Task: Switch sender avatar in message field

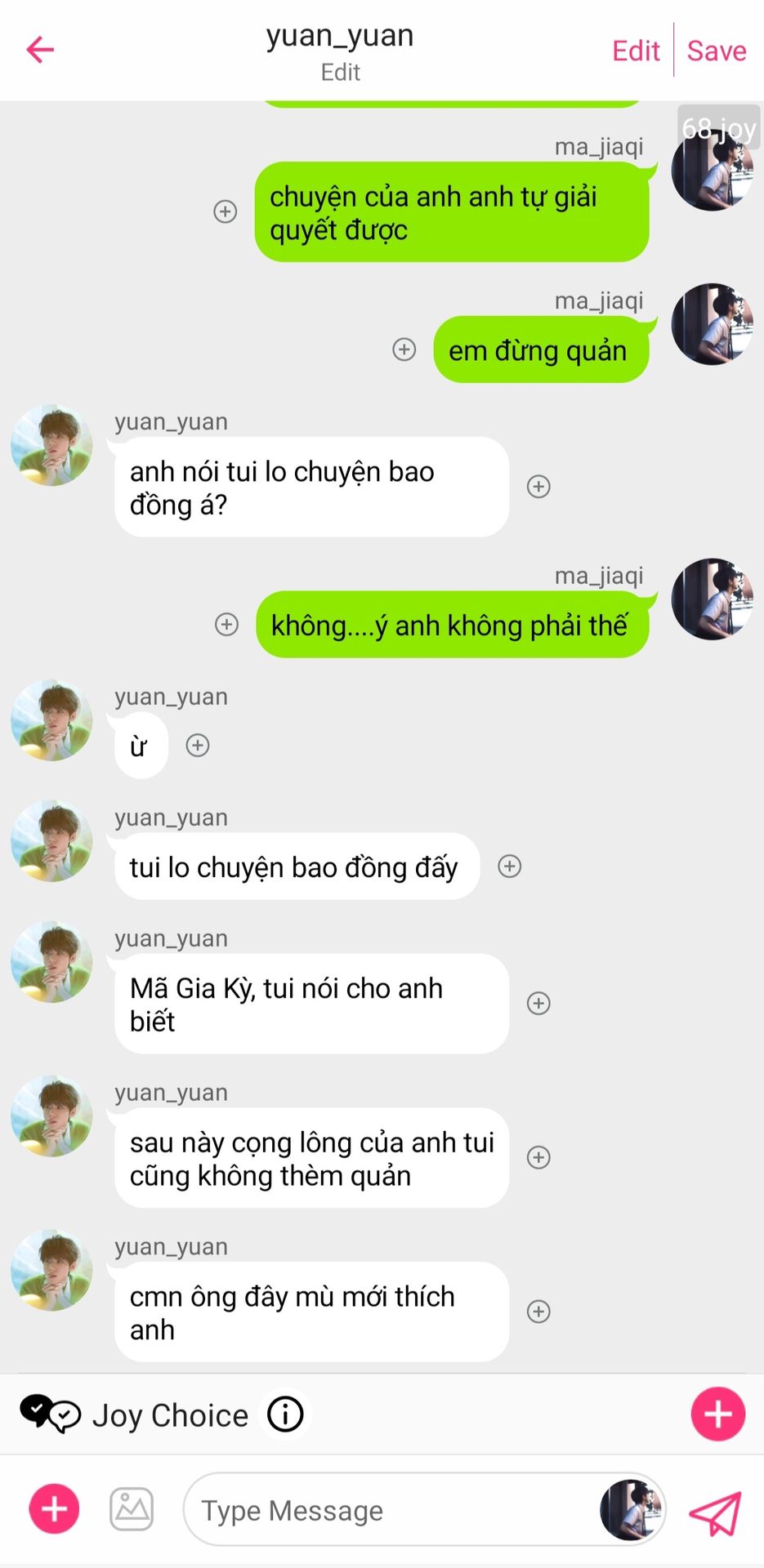Action: coord(631,1509)
